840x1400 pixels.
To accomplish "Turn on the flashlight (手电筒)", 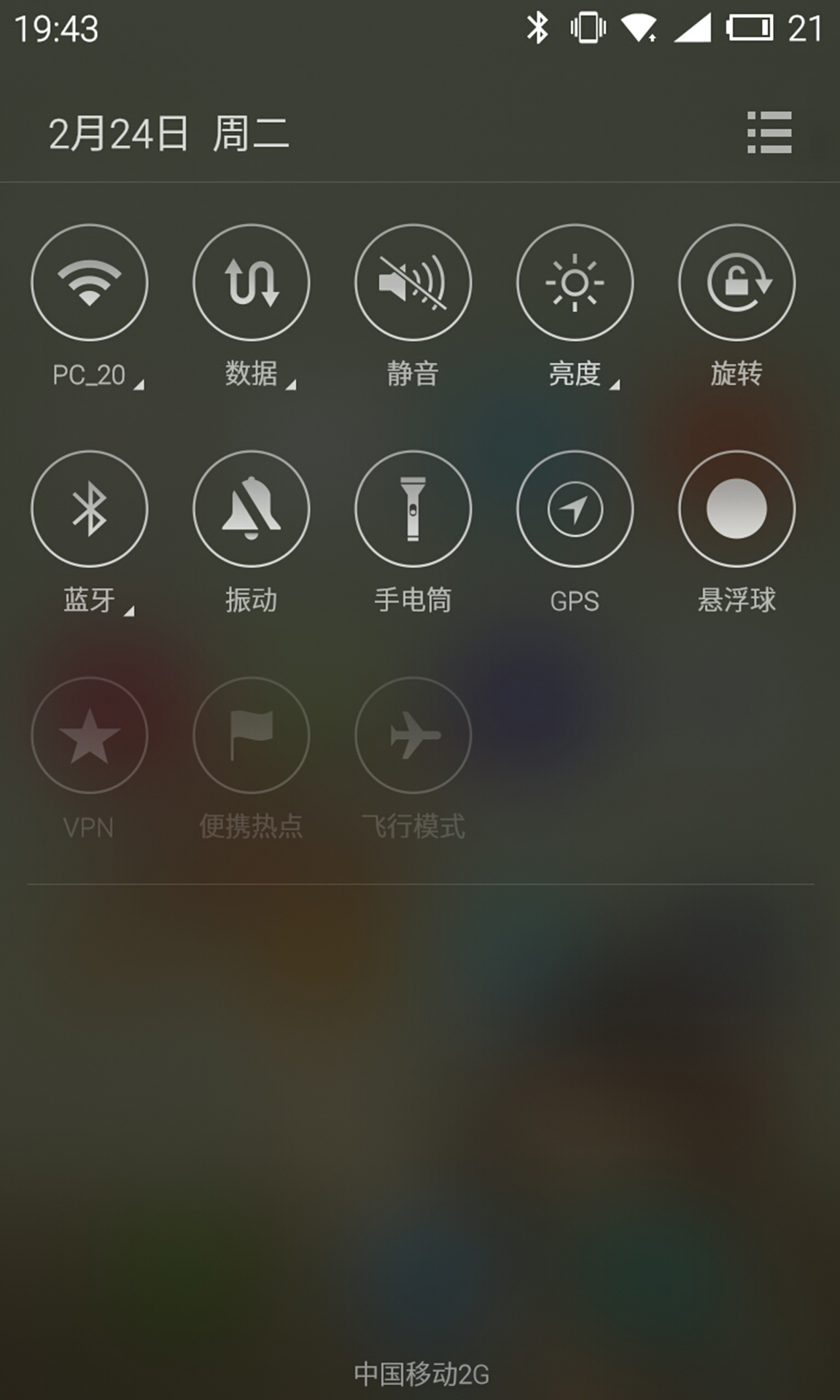I will [x=413, y=509].
